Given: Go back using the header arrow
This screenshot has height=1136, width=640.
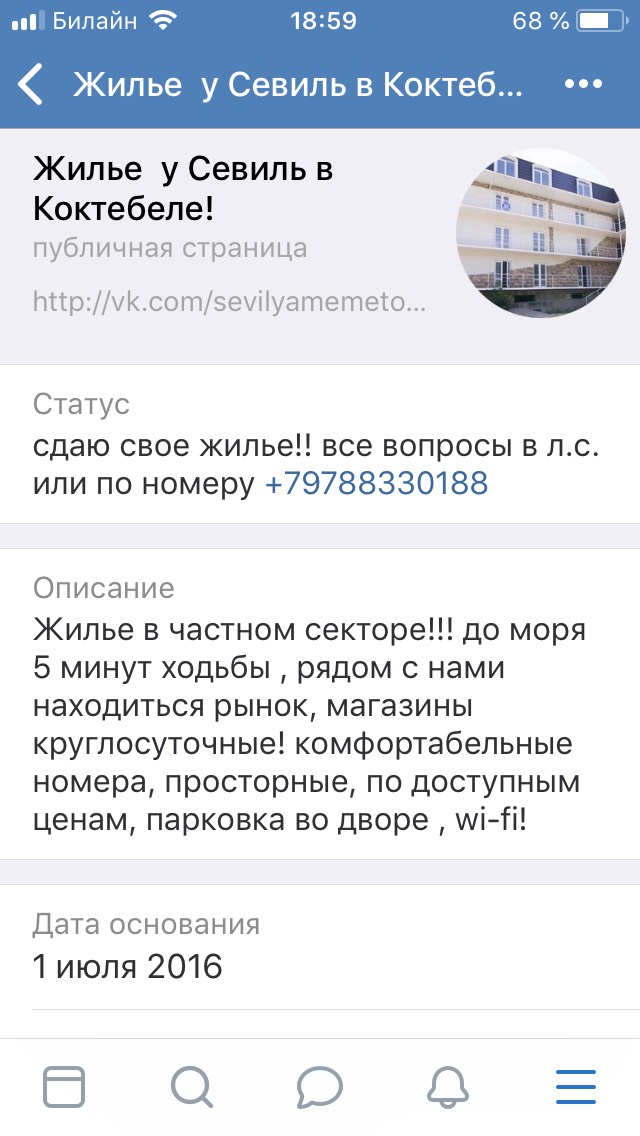Looking at the screenshot, I should pos(30,85).
